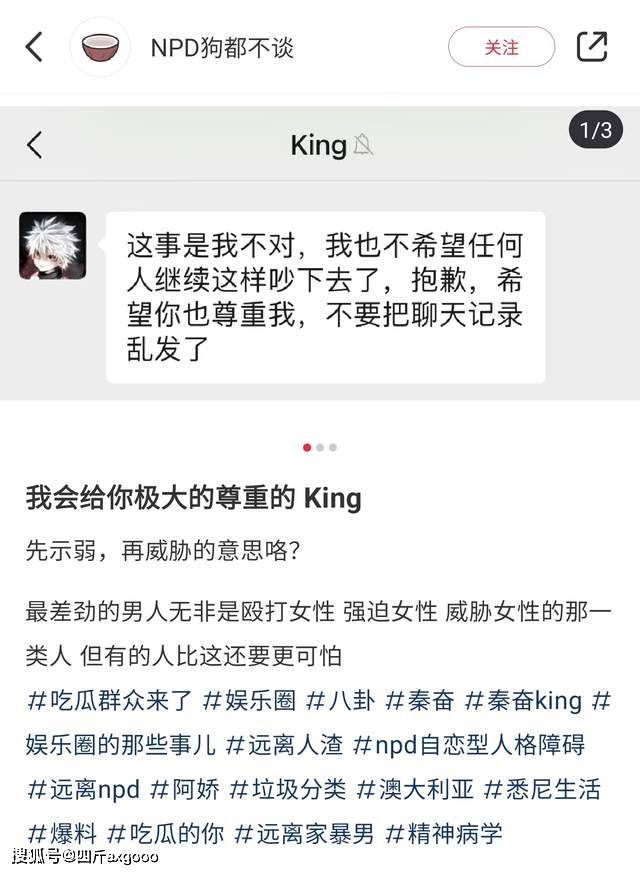Viewport: 640px width, 873px height.
Task: Open hashtag #爆料
Action: click(x=60, y=832)
